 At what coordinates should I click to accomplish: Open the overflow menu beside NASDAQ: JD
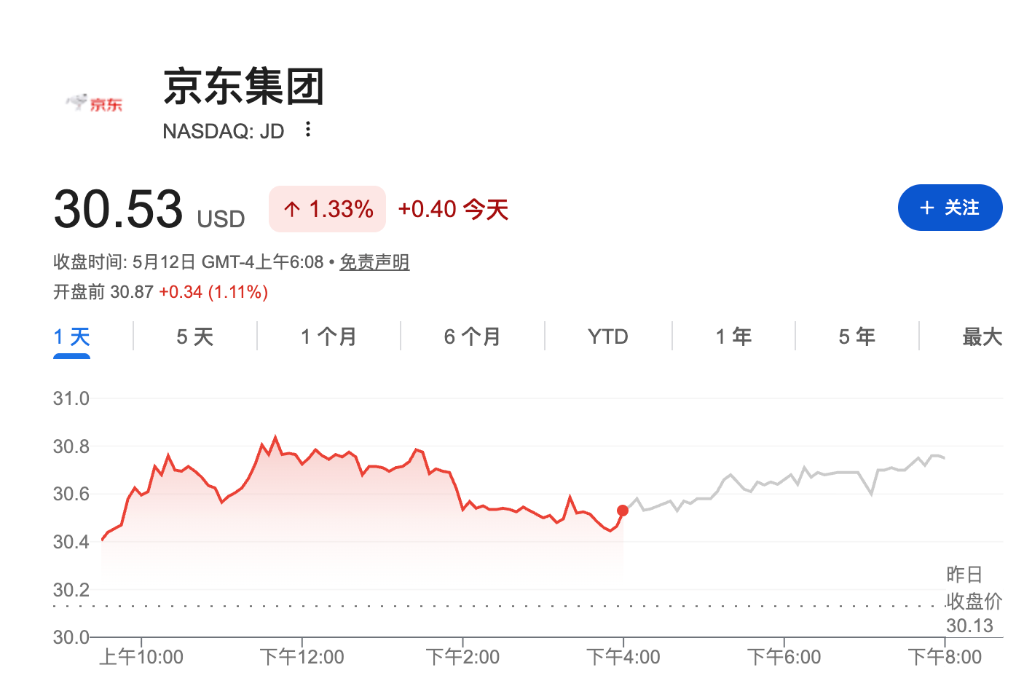(x=308, y=129)
